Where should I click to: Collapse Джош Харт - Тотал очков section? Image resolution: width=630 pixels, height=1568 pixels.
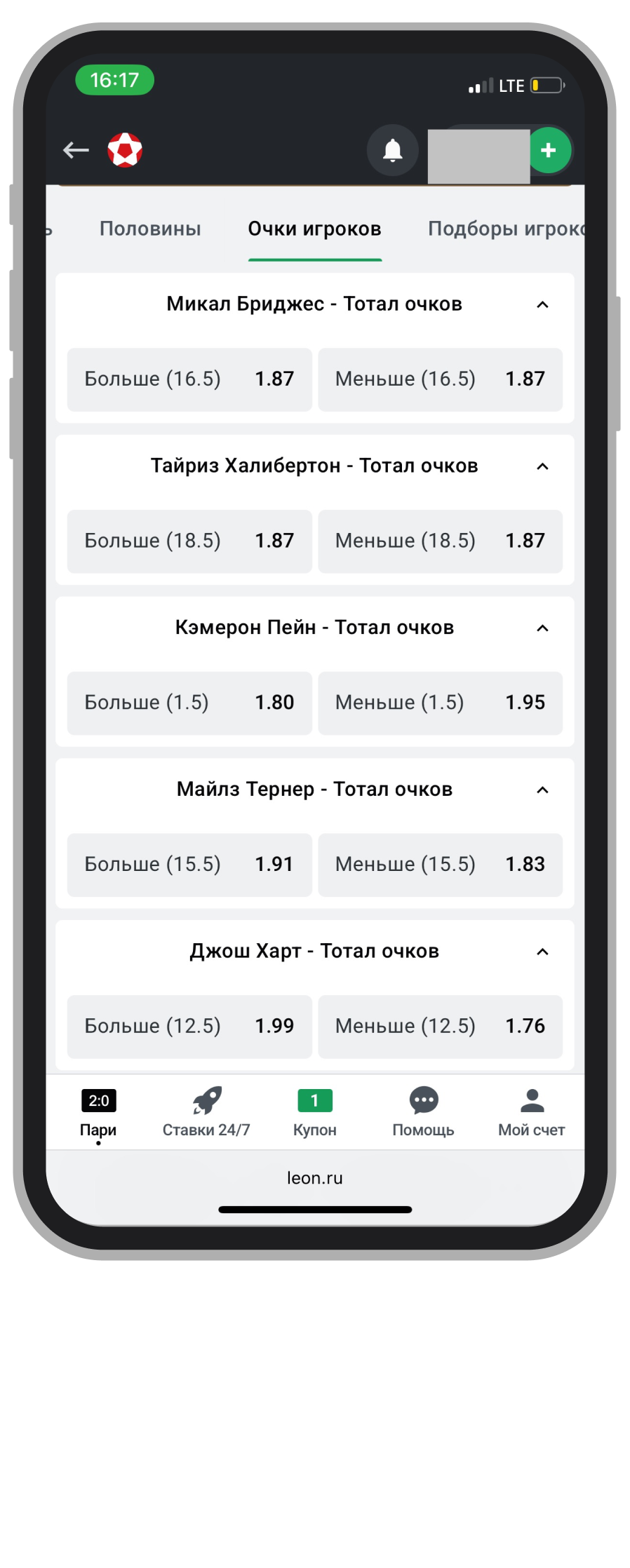click(x=542, y=952)
